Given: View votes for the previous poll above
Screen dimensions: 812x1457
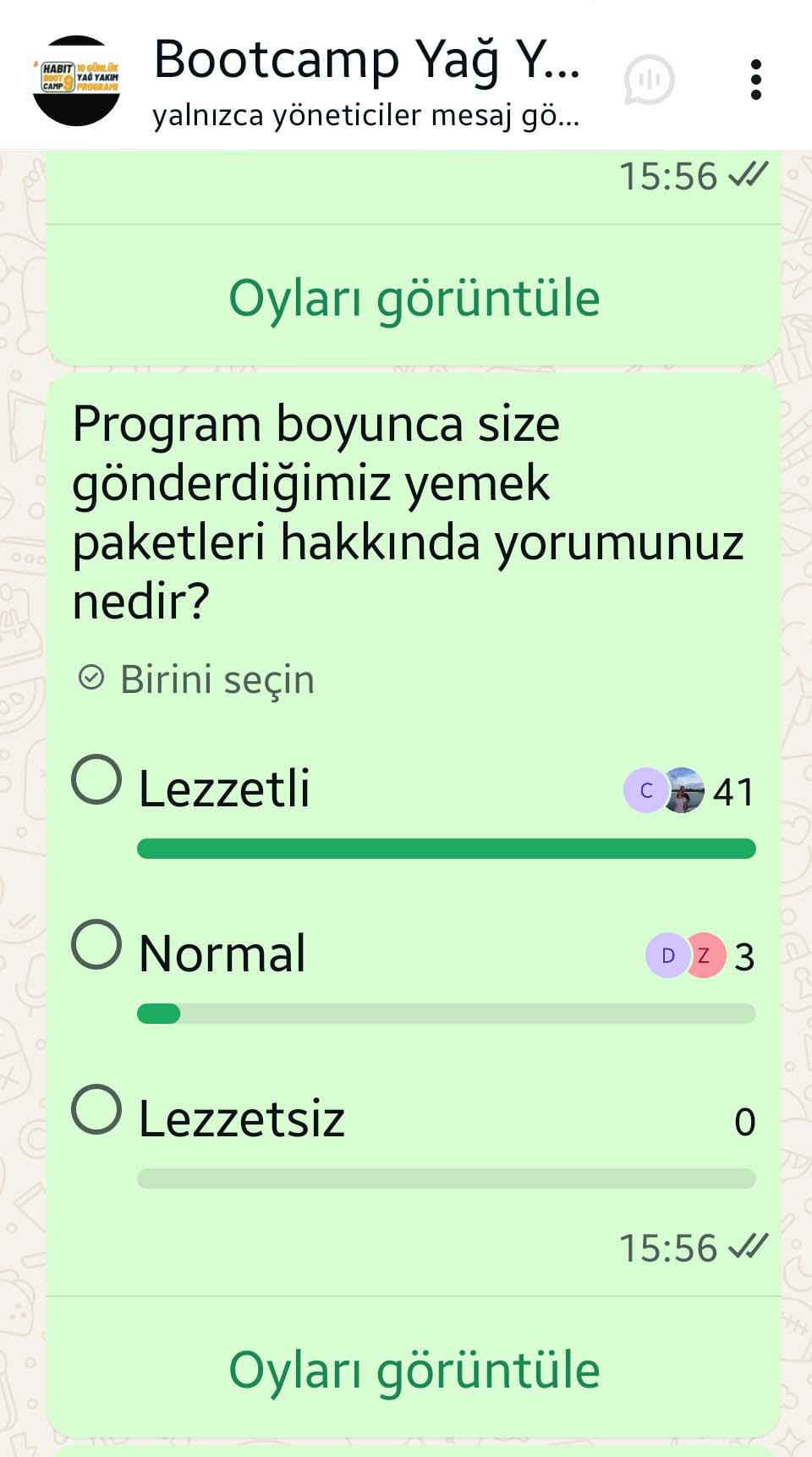Looking at the screenshot, I should (414, 298).
